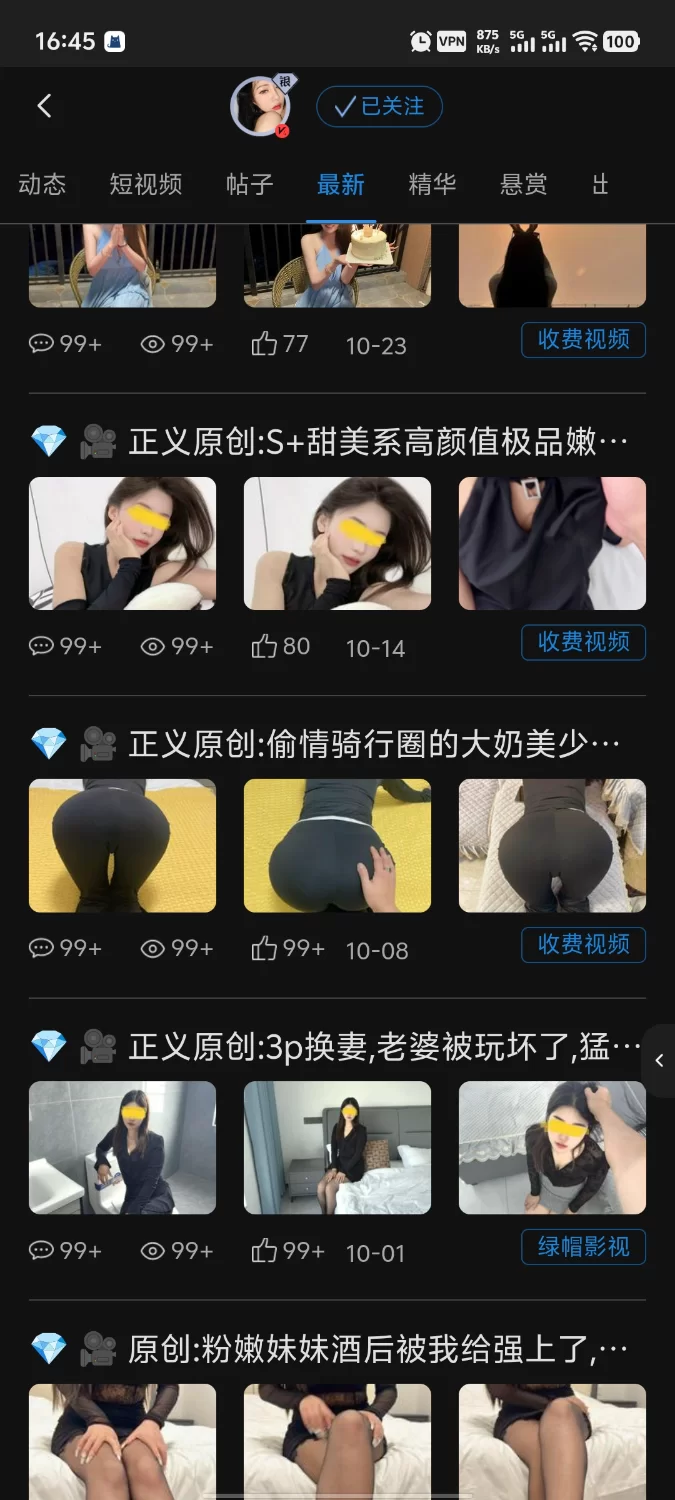Viewport: 675px width, 1500px height.
Task: Open comments on the 10-08 post
Action: pos(42,949)
